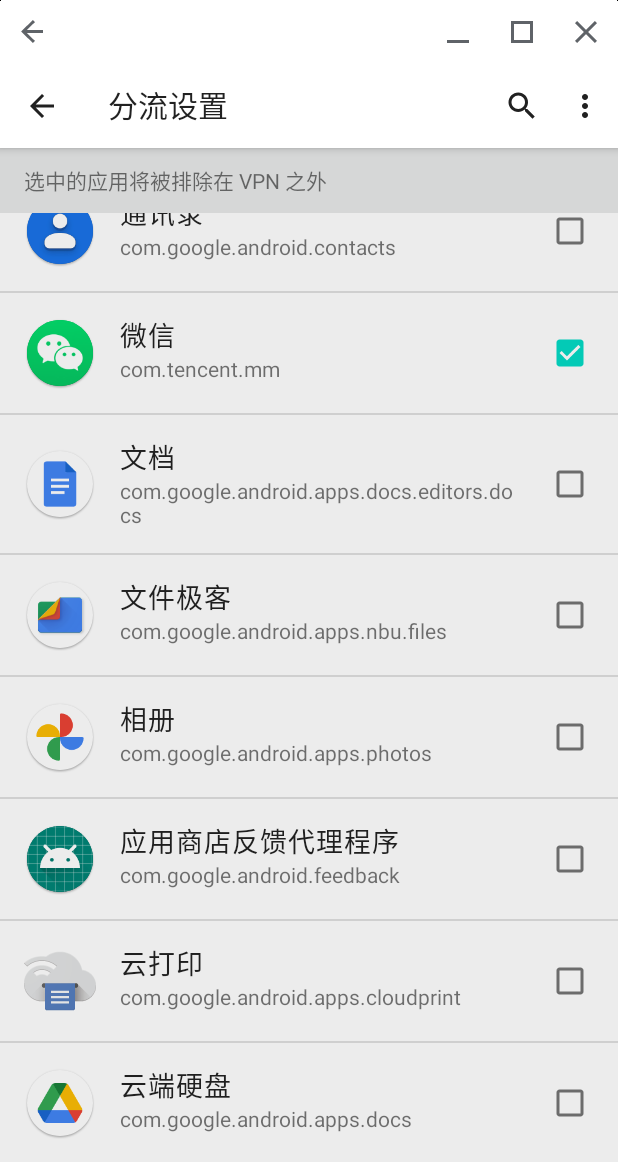This screenshot has height=1162, width=618.
Task: Mark the 云端硬盘 checkbox
Action: [x=570, y=1103]
